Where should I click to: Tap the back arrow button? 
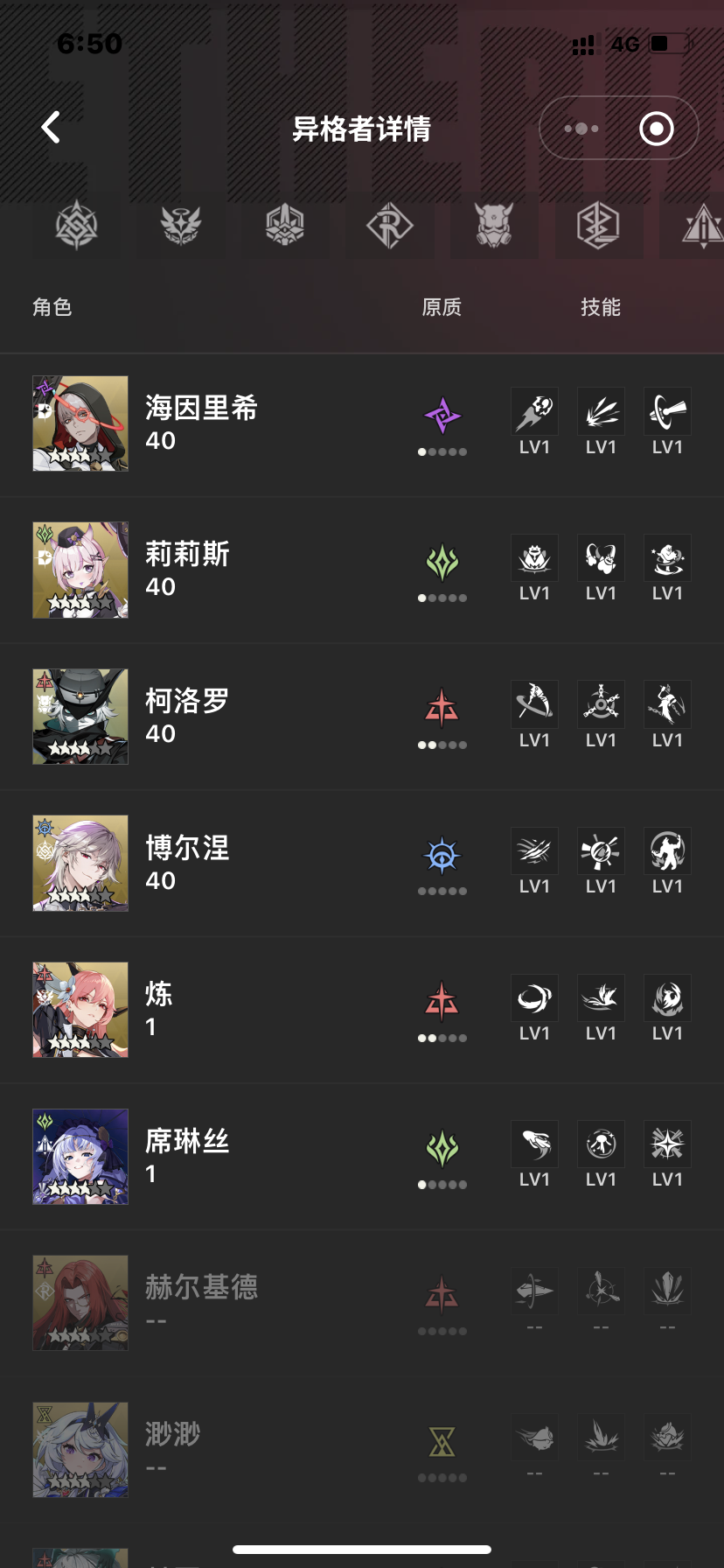[50, 127]
